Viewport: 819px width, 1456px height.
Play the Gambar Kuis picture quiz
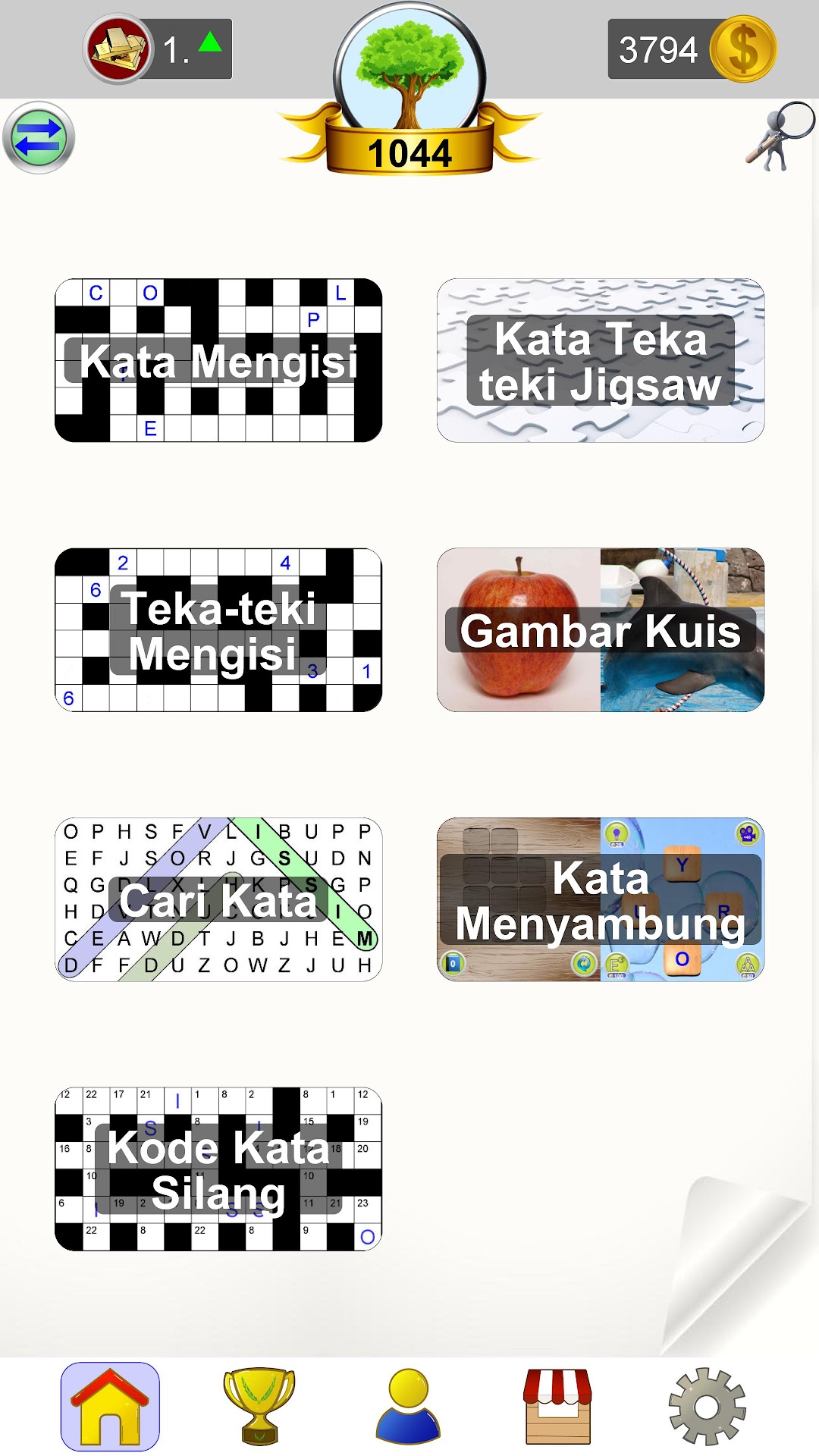click(x=601, y=630)
